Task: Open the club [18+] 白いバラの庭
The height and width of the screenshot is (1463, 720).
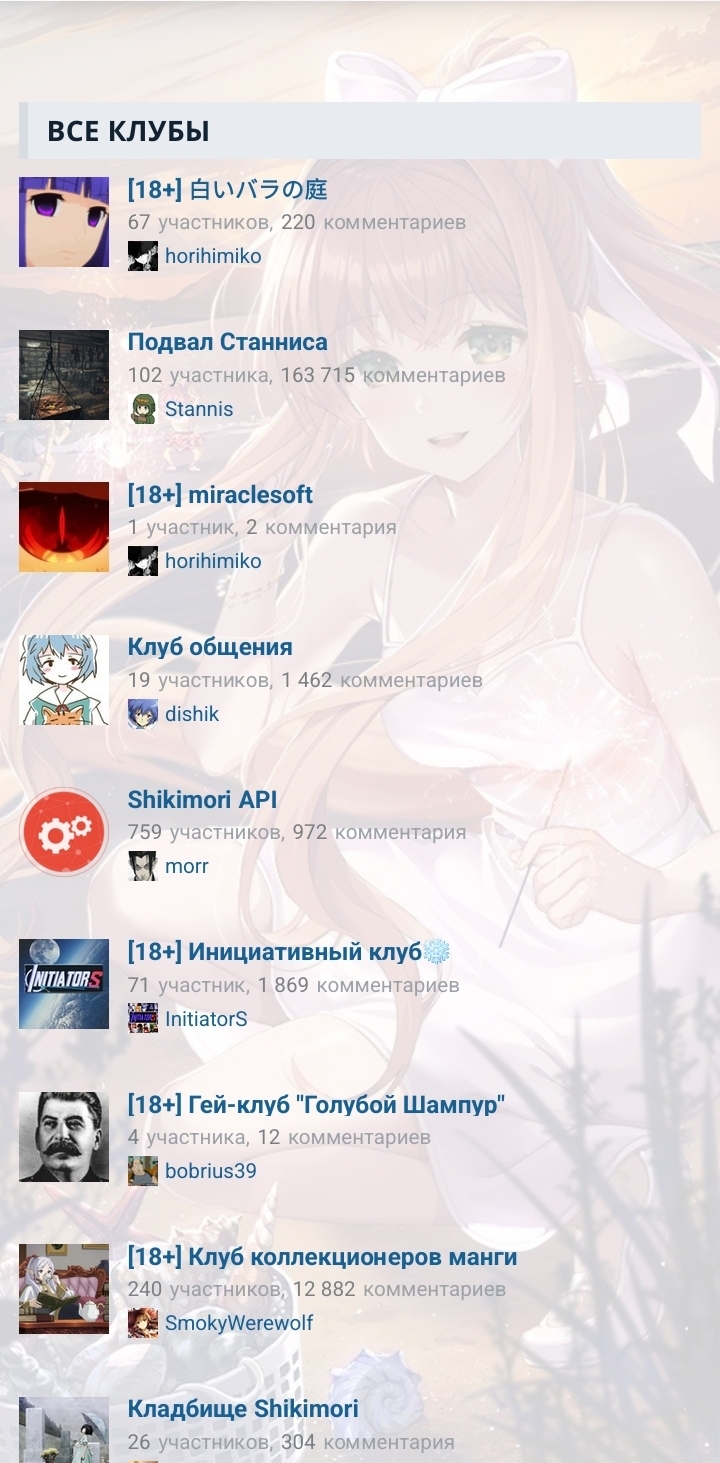Action: click(x=227, y=189)
